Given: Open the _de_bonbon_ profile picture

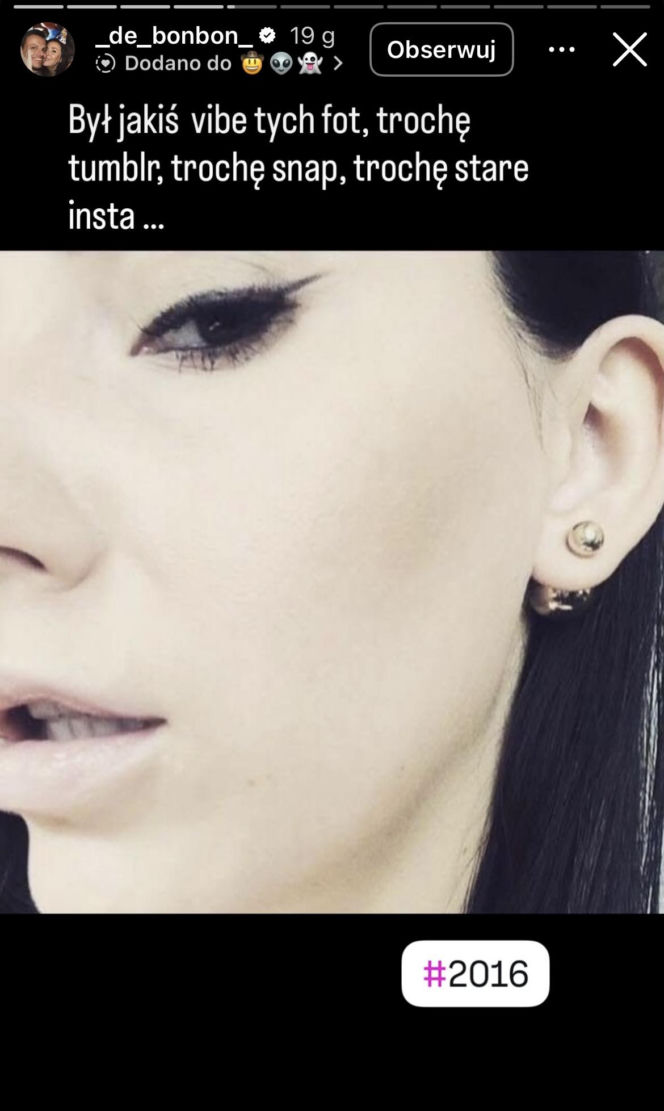Looking at the screenshot, I should tap(47, 49).
